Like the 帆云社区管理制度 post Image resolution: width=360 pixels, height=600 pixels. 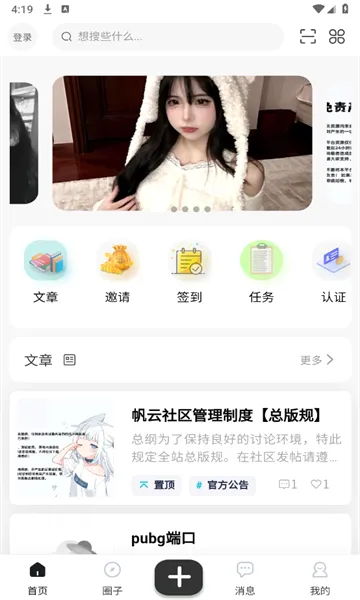click(319, 484)
